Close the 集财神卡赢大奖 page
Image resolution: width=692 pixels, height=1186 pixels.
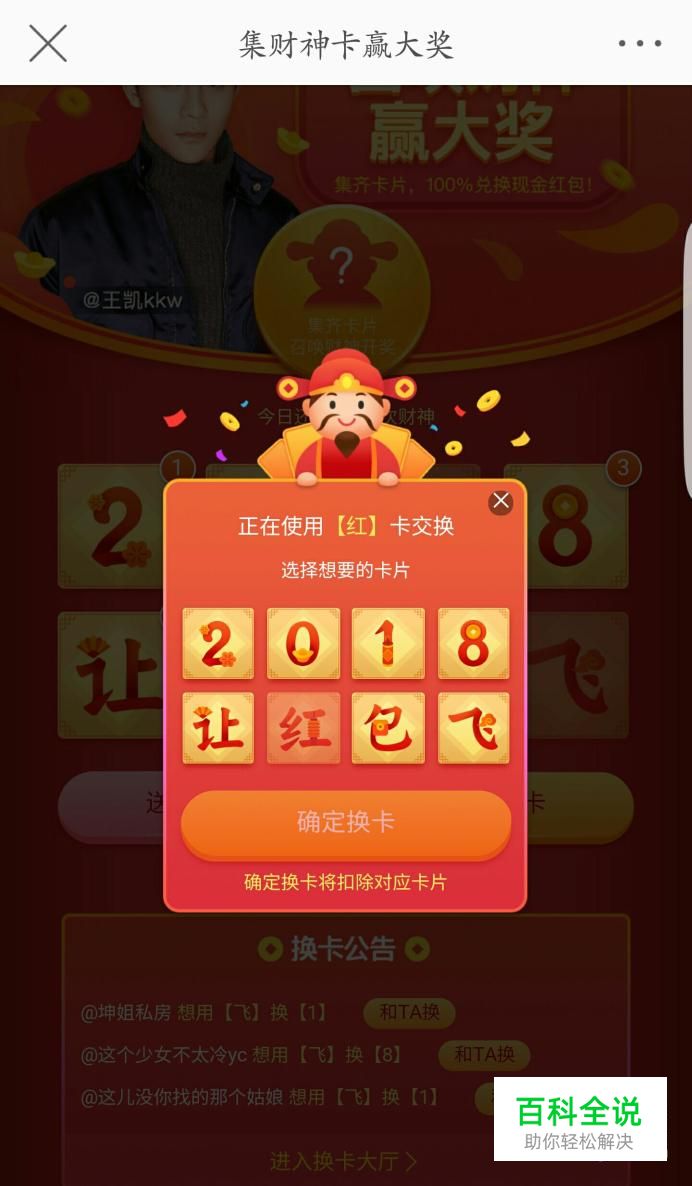coord(47,43)
